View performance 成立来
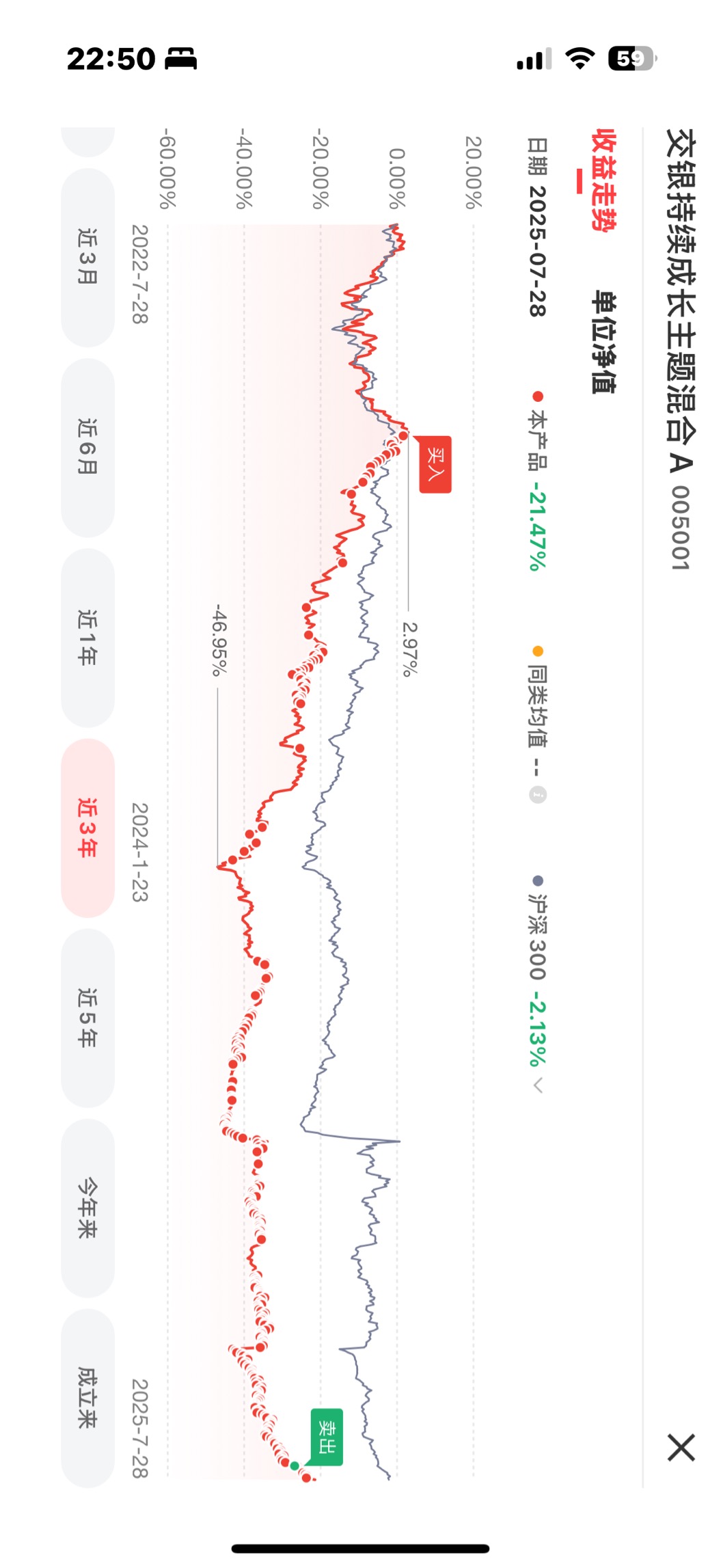This screenshot has height=1568, width=721. tap(87, 1398)
